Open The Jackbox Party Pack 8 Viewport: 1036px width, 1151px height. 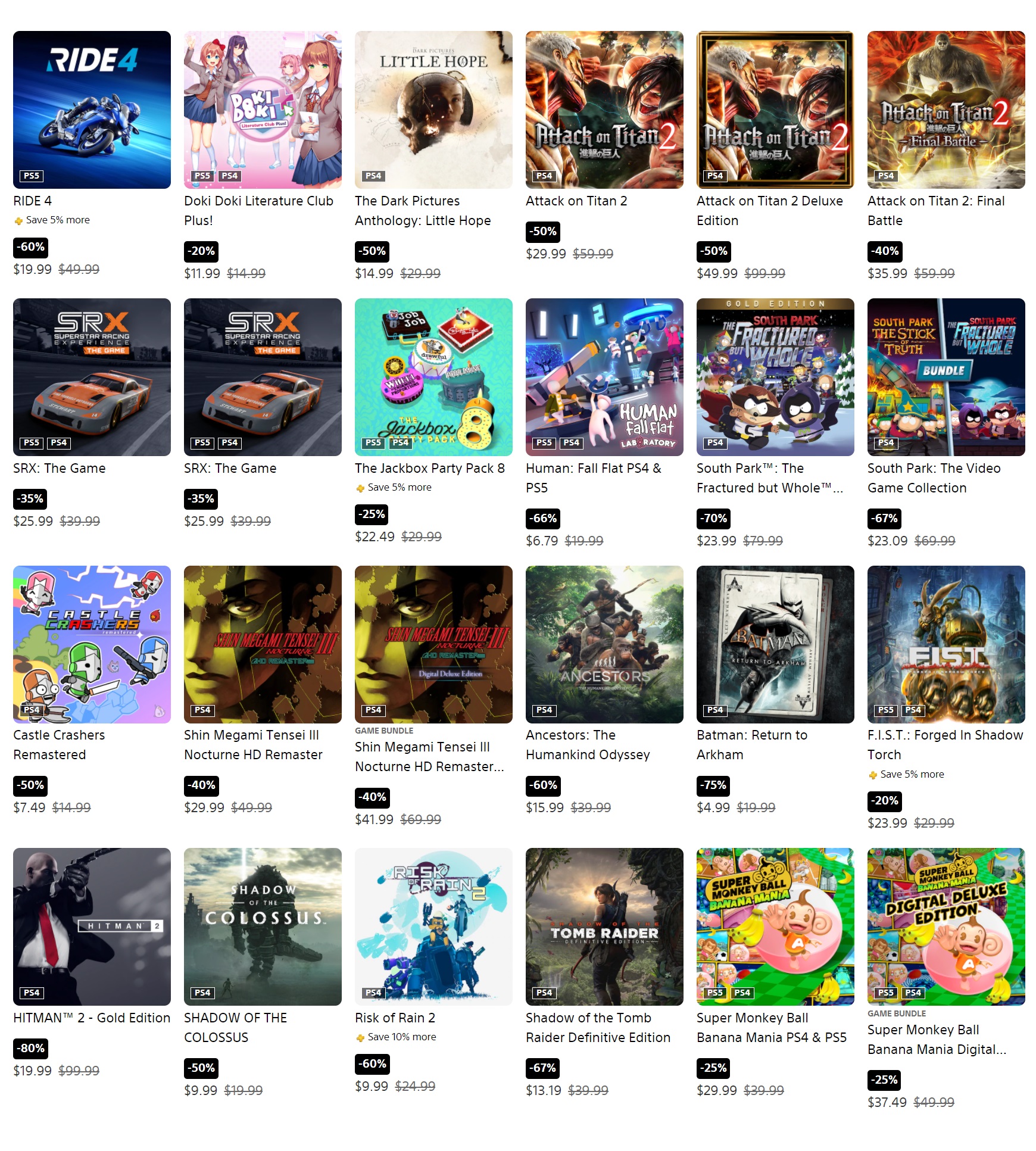(433, 377)
